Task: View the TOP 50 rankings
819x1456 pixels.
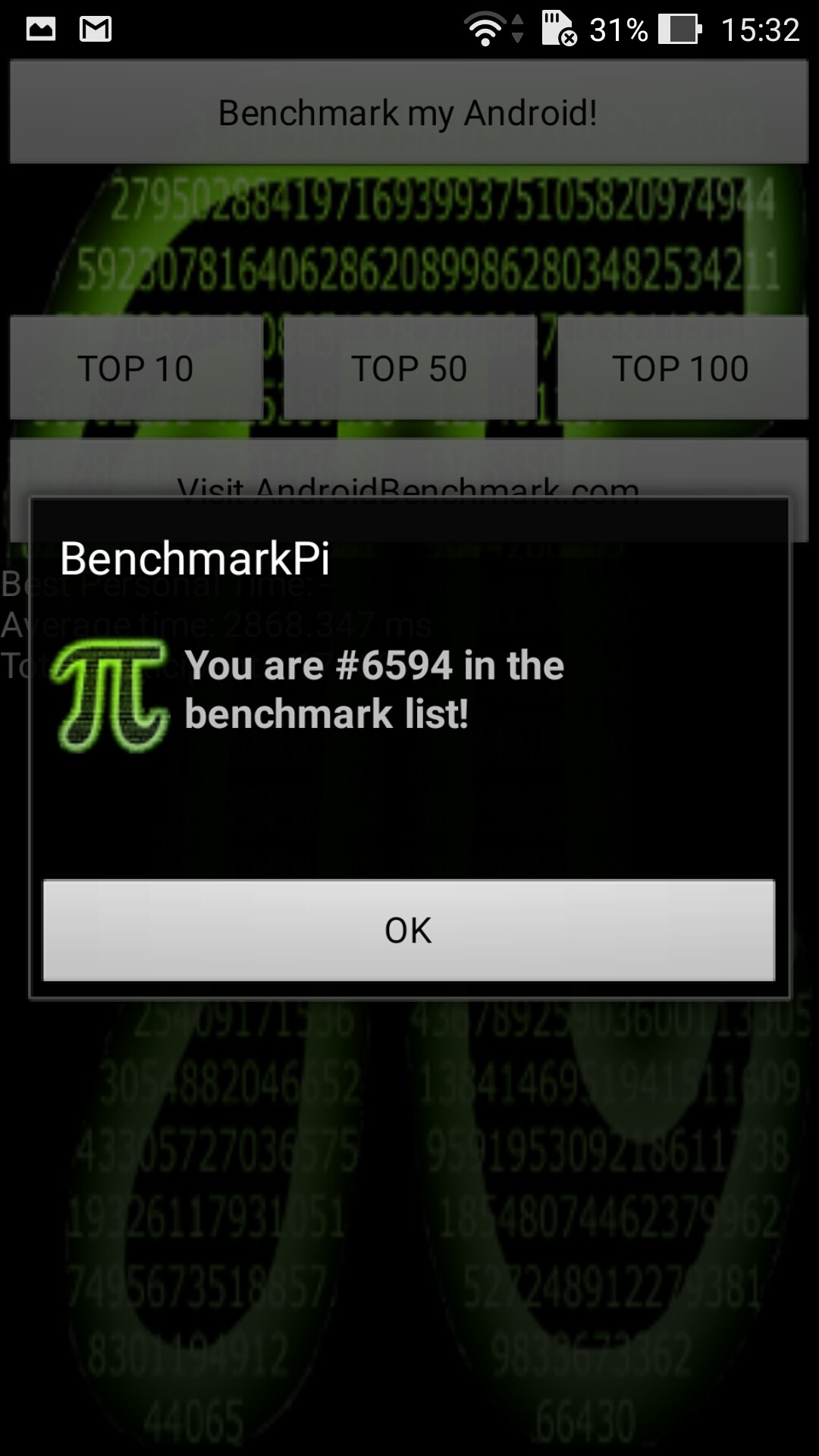Action: (409, 369)
